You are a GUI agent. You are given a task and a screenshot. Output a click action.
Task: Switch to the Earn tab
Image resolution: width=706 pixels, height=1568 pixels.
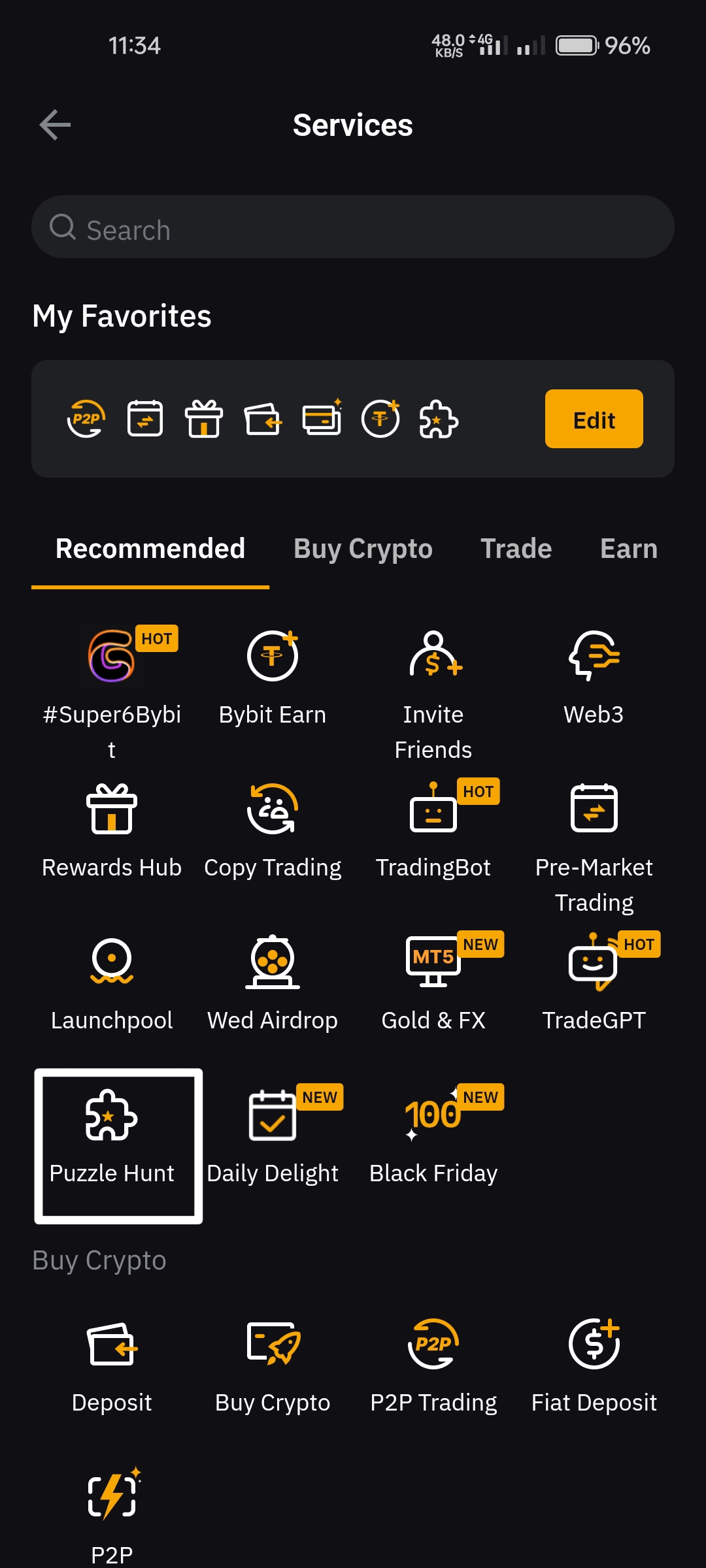628,549
